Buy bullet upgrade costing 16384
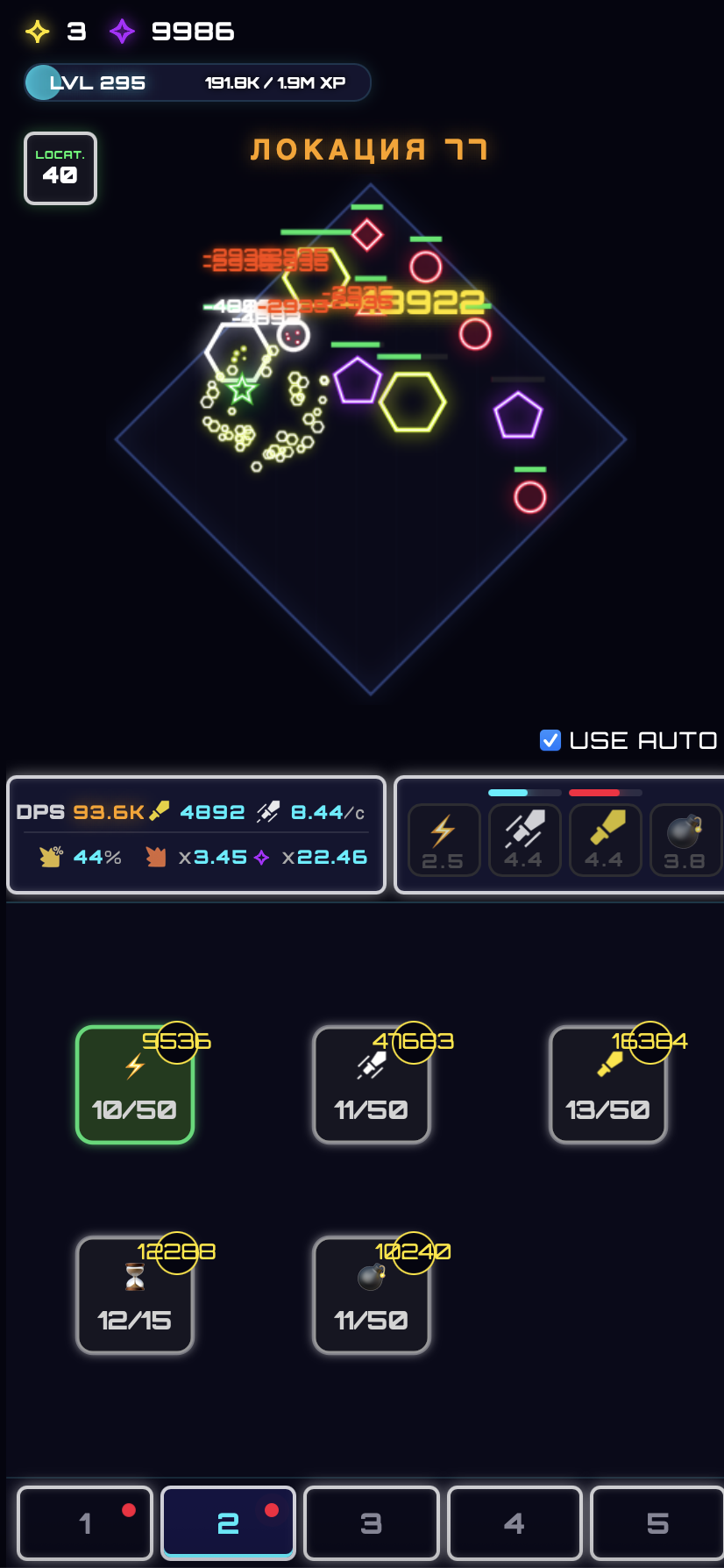The width and height of the screenshot is (724, 1568). pyautogui.click(x=608, y=1086)
